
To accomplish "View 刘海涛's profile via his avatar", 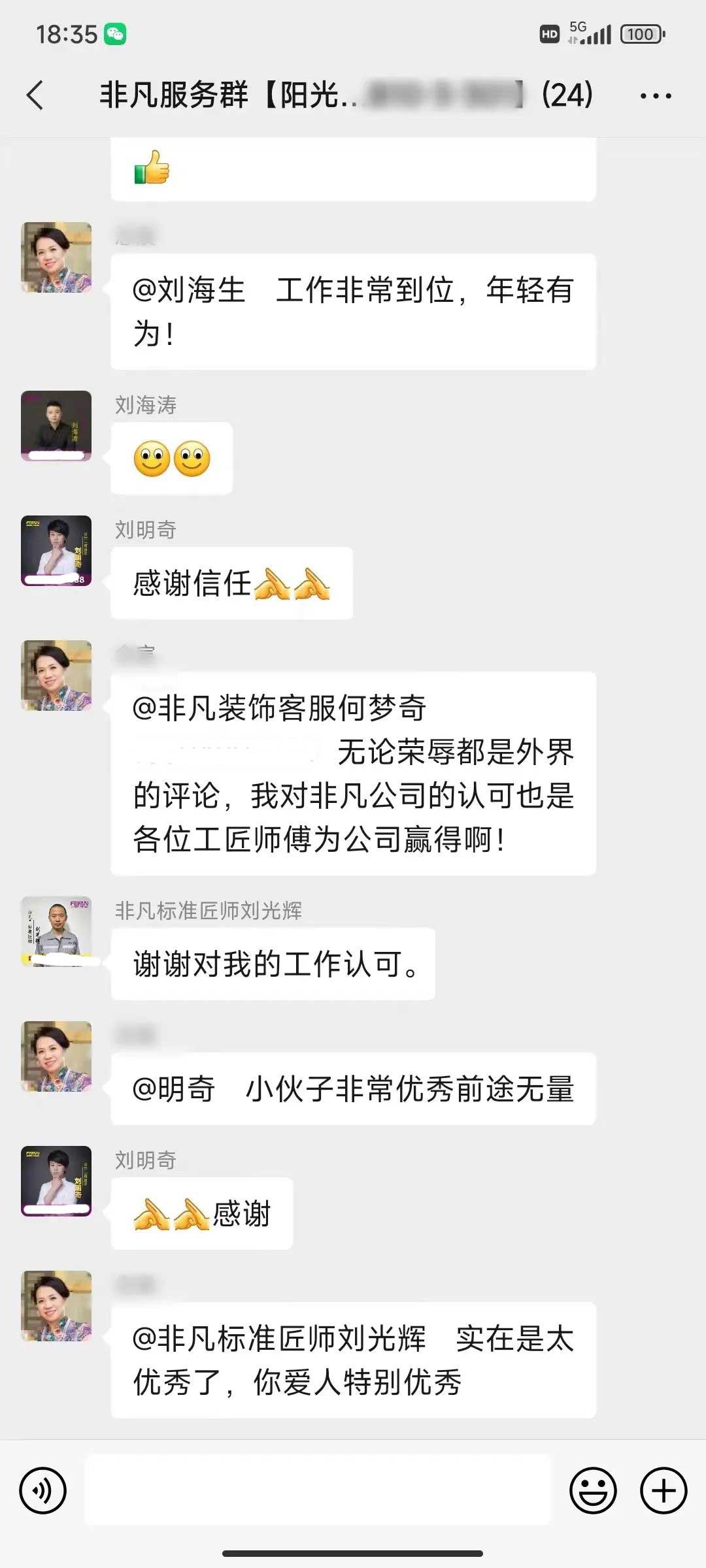I will [56, 426].
